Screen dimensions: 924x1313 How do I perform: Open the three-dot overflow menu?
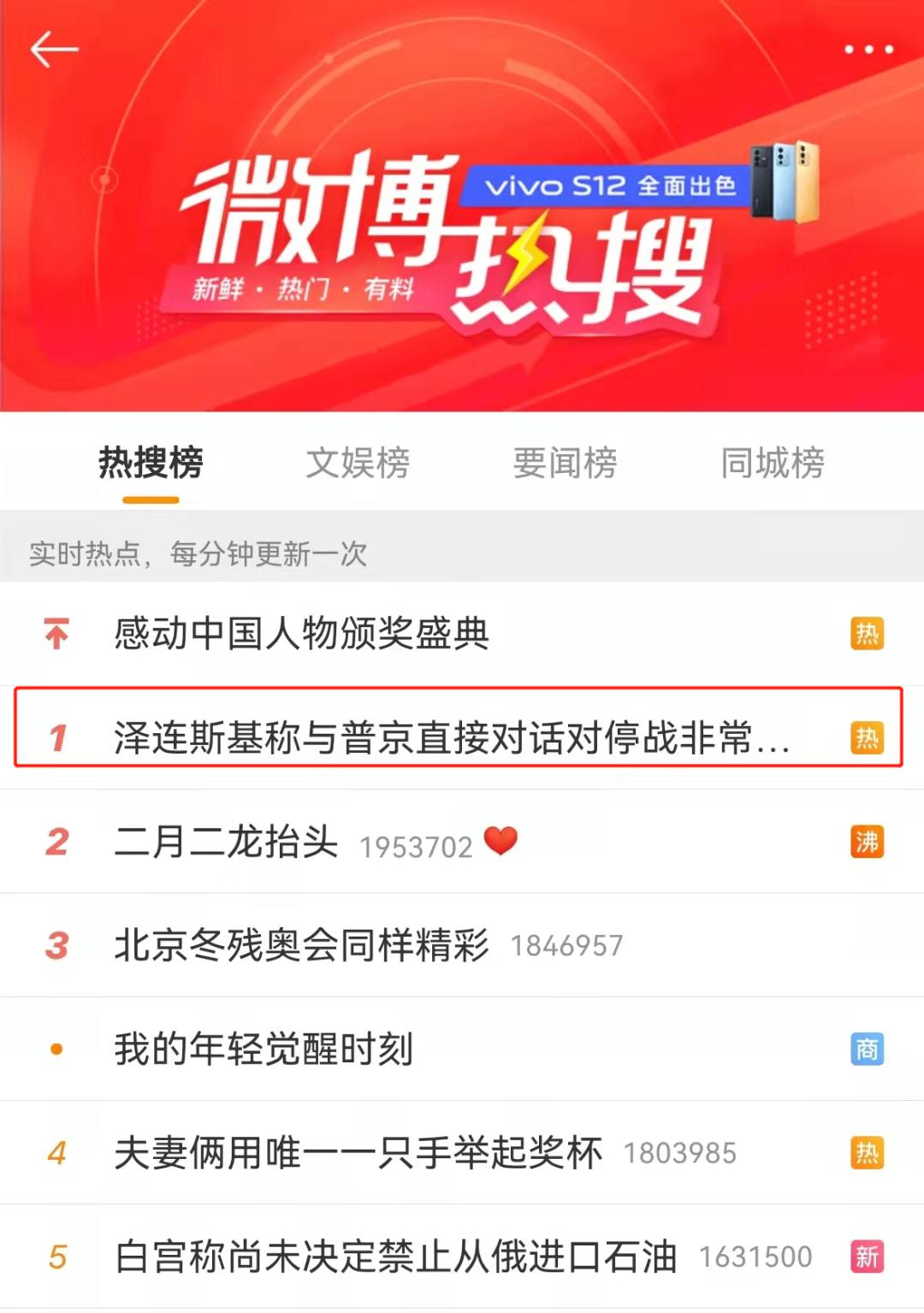[868, 50]
